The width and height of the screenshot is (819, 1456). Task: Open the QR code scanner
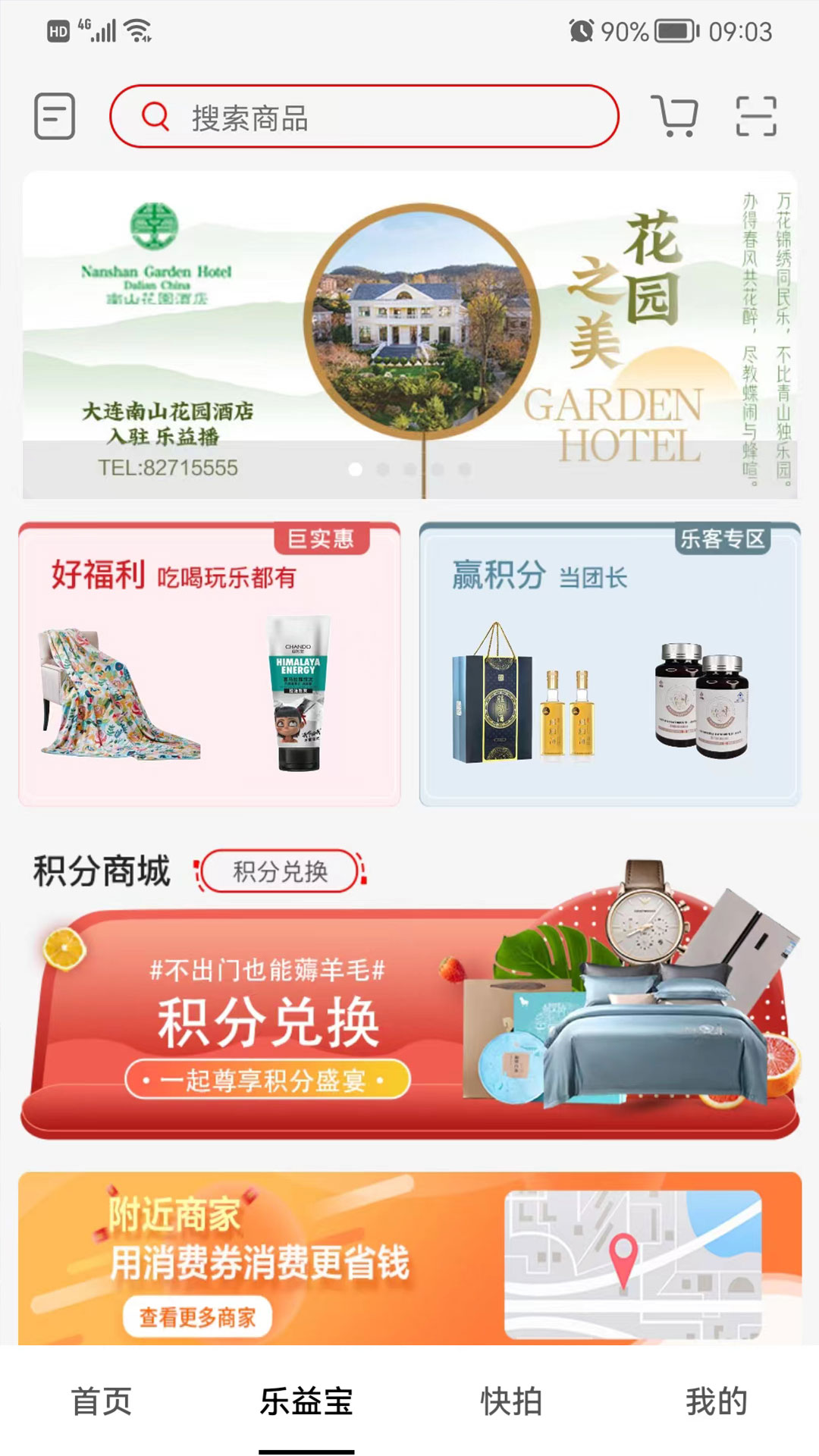click(x=756, y=116)
